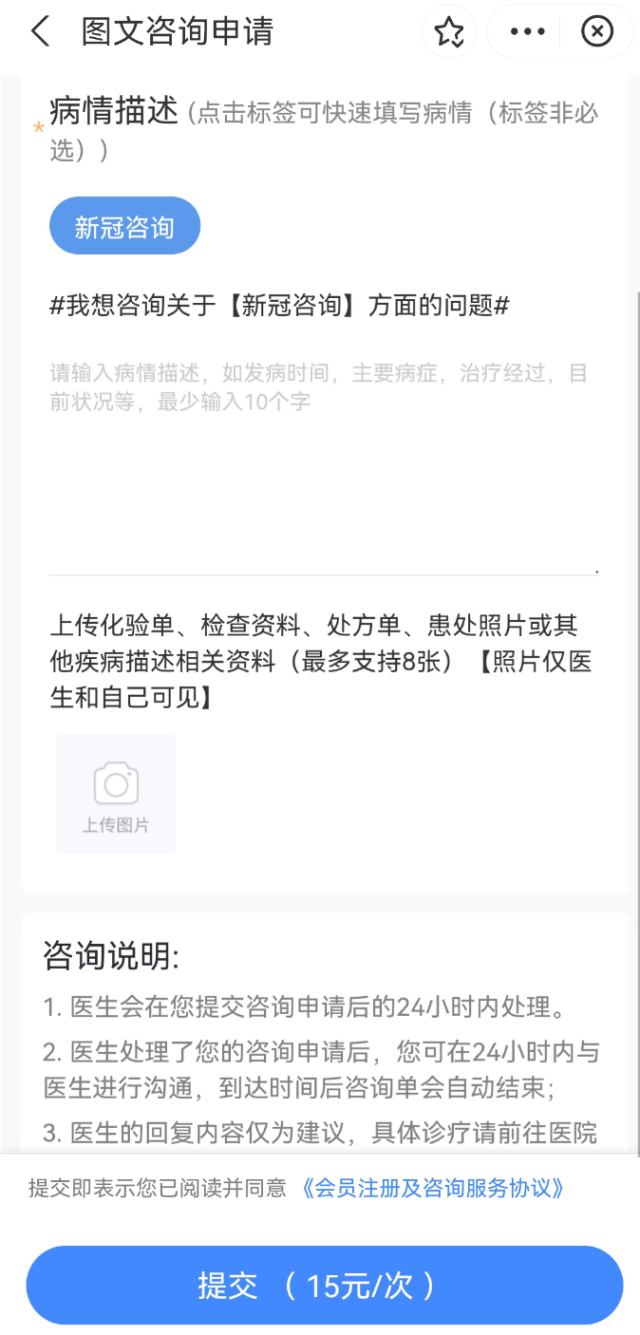Go back from 图文咨询申请 page
The width and height of the screenshot is (640, 1335).
pos(40,32)
